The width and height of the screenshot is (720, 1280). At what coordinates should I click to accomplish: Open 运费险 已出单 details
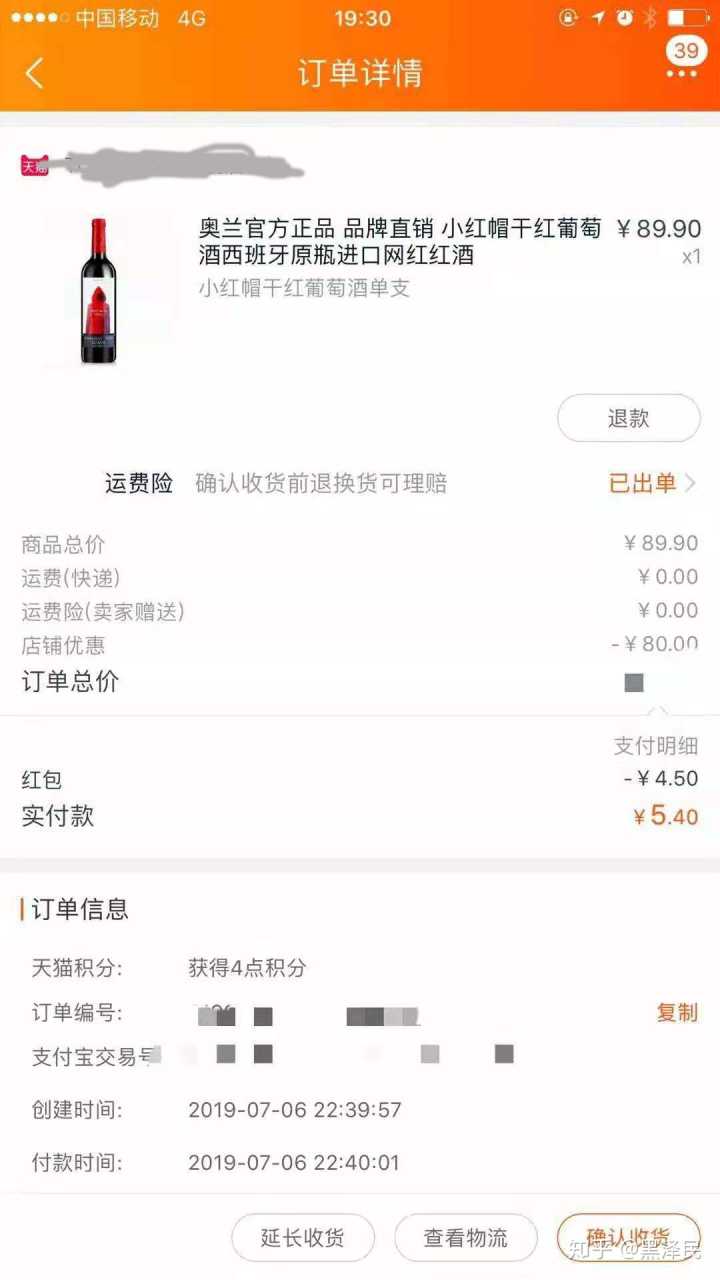coord(651,484)
